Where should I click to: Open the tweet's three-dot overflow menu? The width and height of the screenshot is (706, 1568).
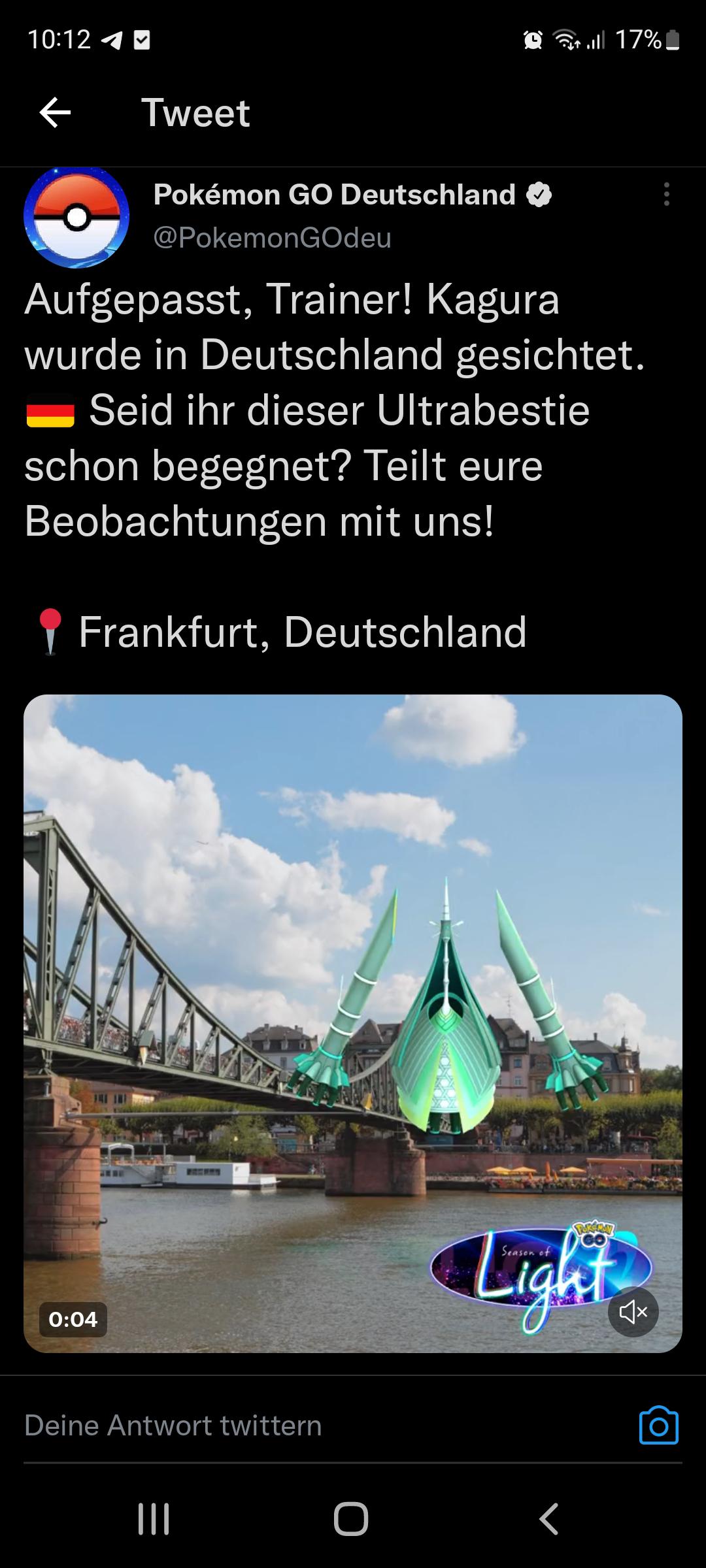tap(666, 195)
